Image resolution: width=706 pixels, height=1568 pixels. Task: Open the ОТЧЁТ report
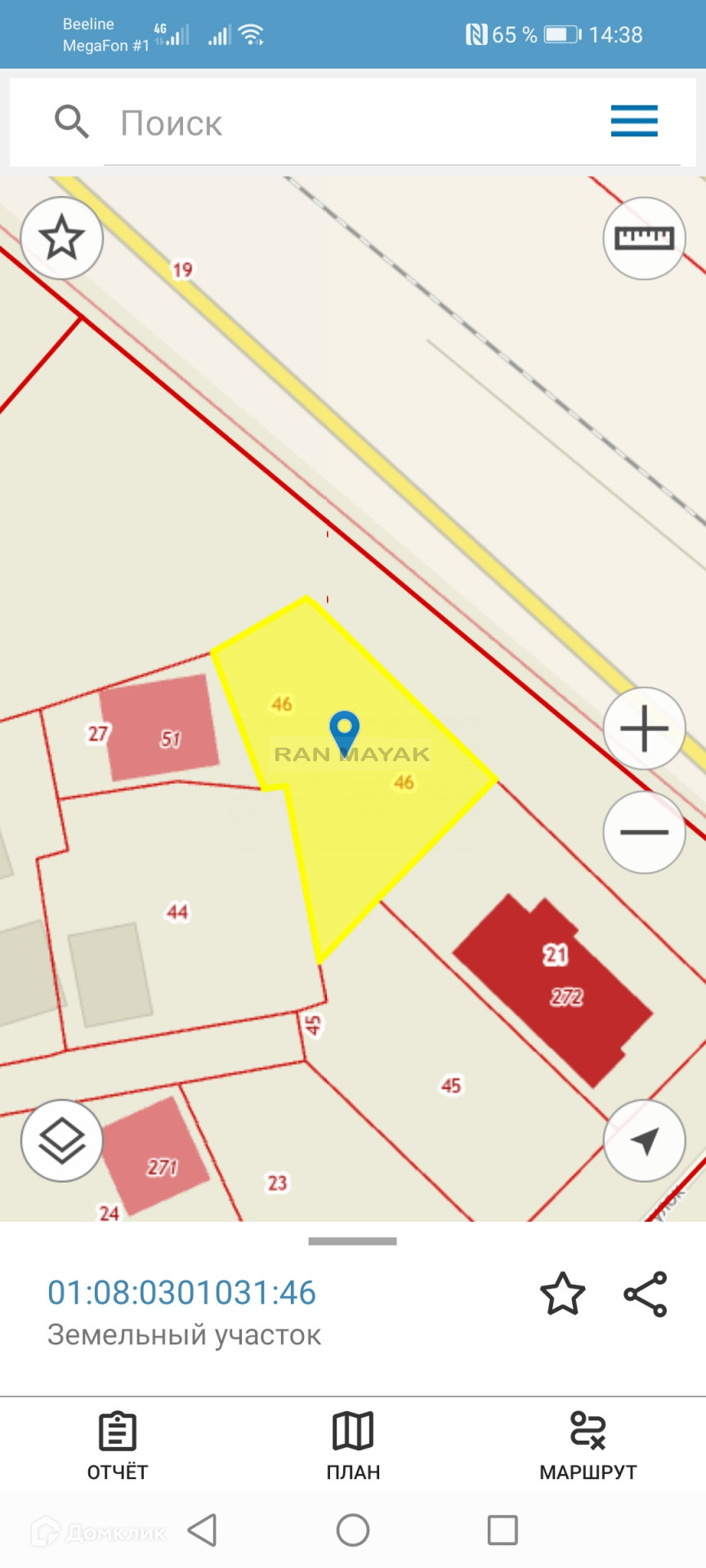click(x=118, y=1445)
